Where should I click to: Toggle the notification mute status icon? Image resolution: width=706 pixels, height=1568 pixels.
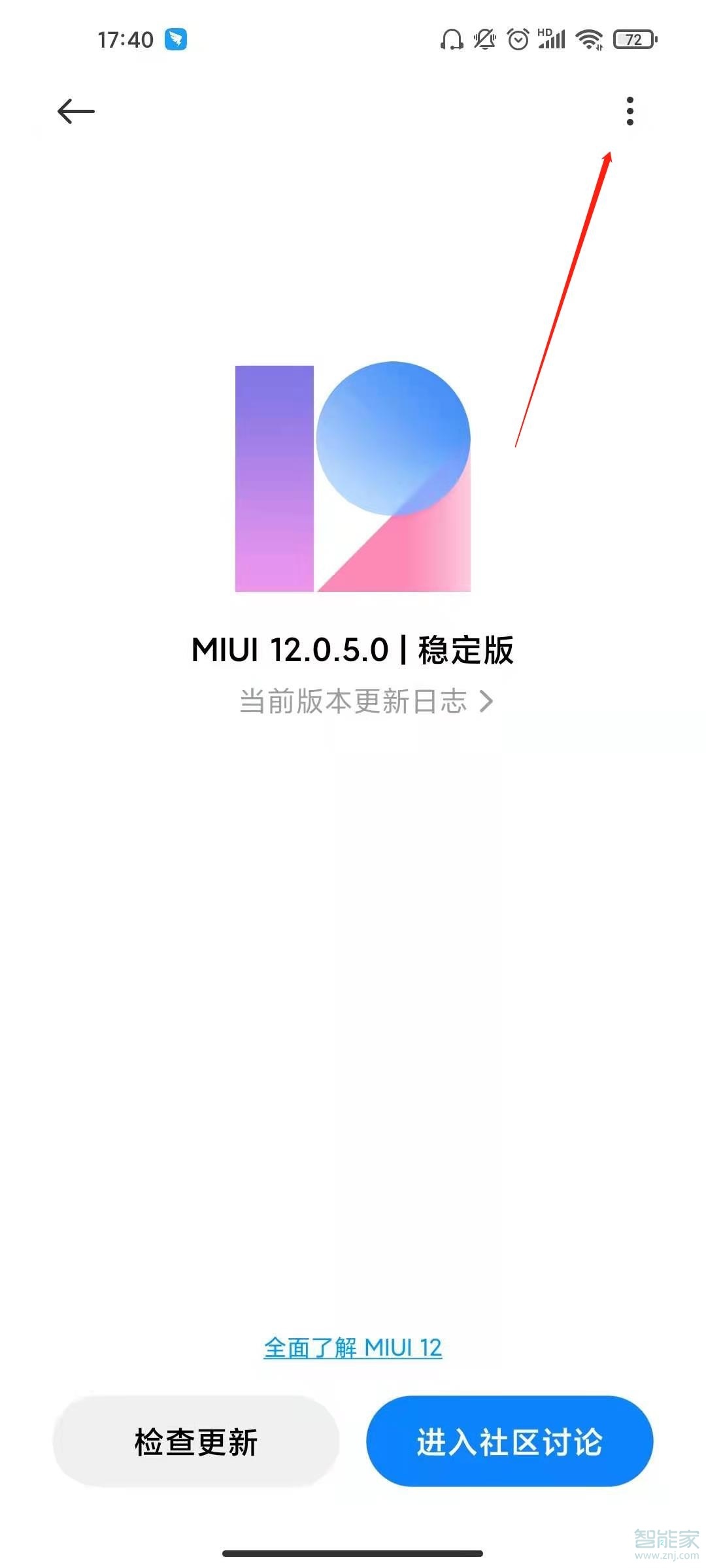click(484, 41)
